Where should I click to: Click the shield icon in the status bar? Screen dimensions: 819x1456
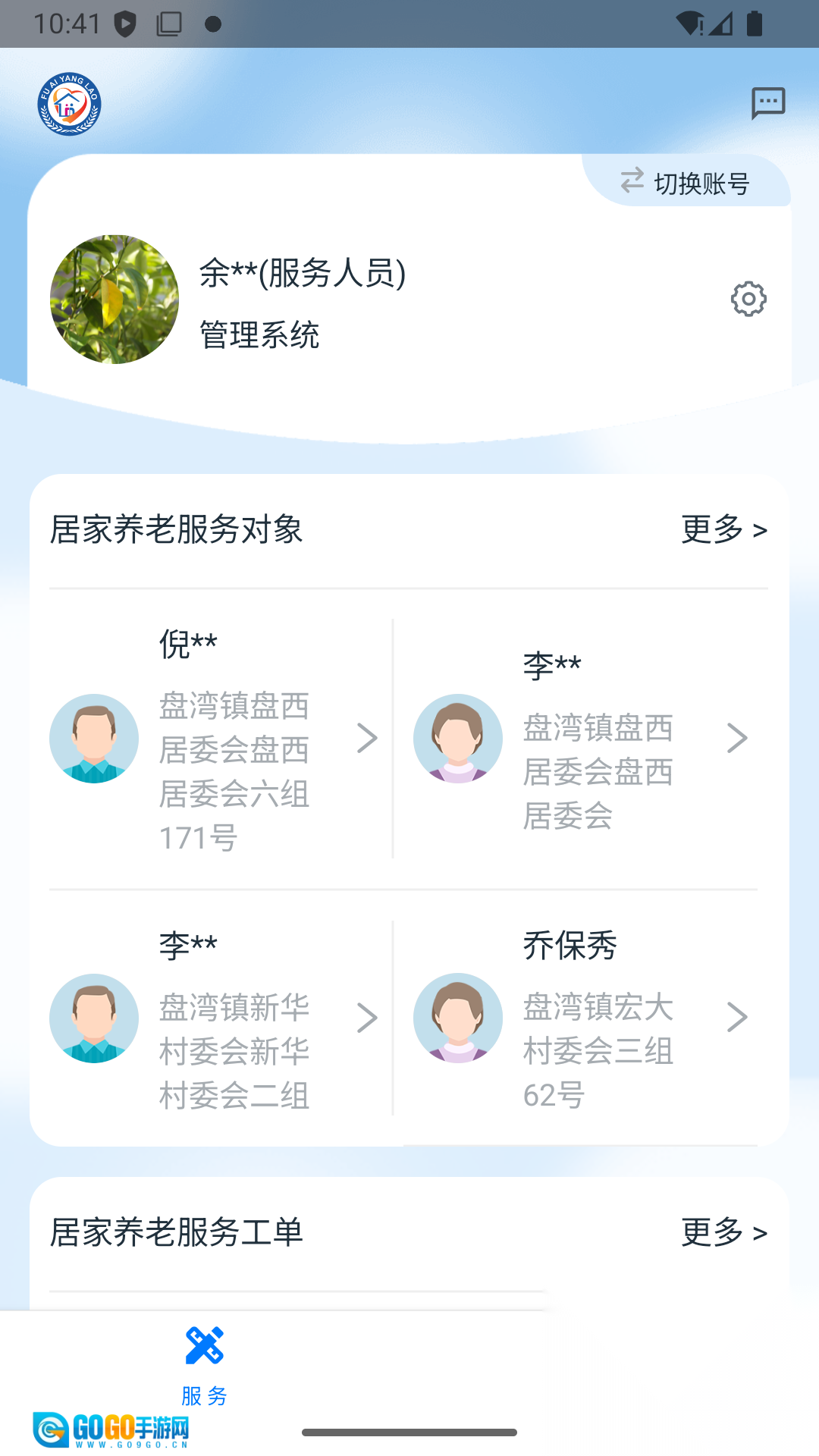tap(124, 23)
